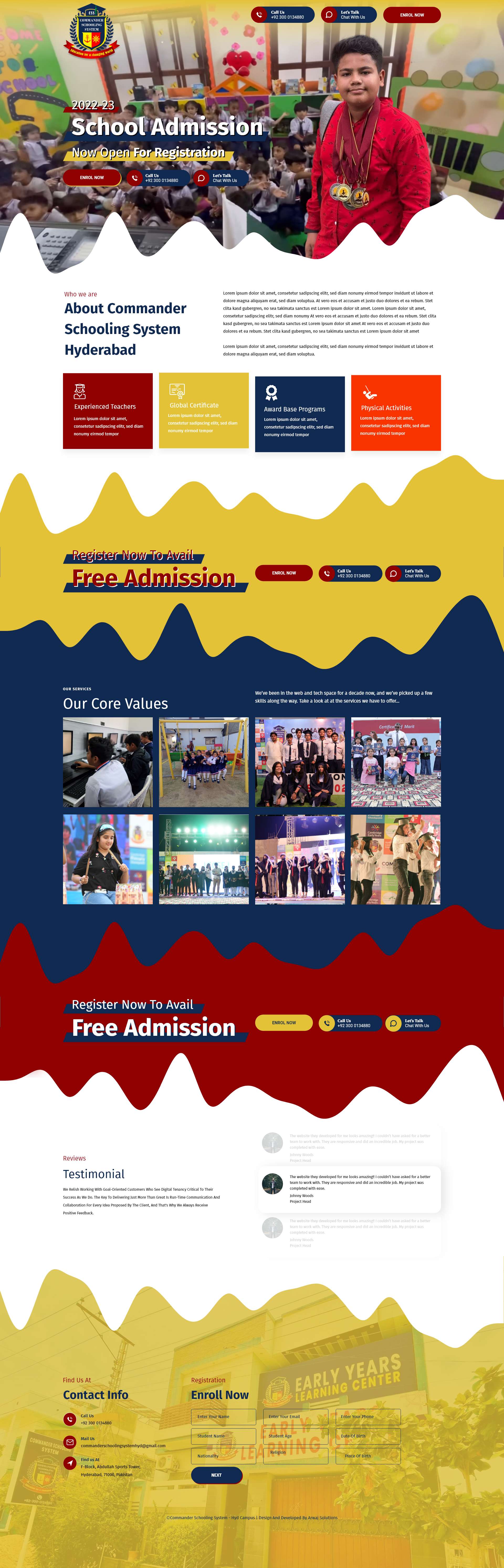
Task: Focus the Enter Your Phone field
Action: [368, 1417]
